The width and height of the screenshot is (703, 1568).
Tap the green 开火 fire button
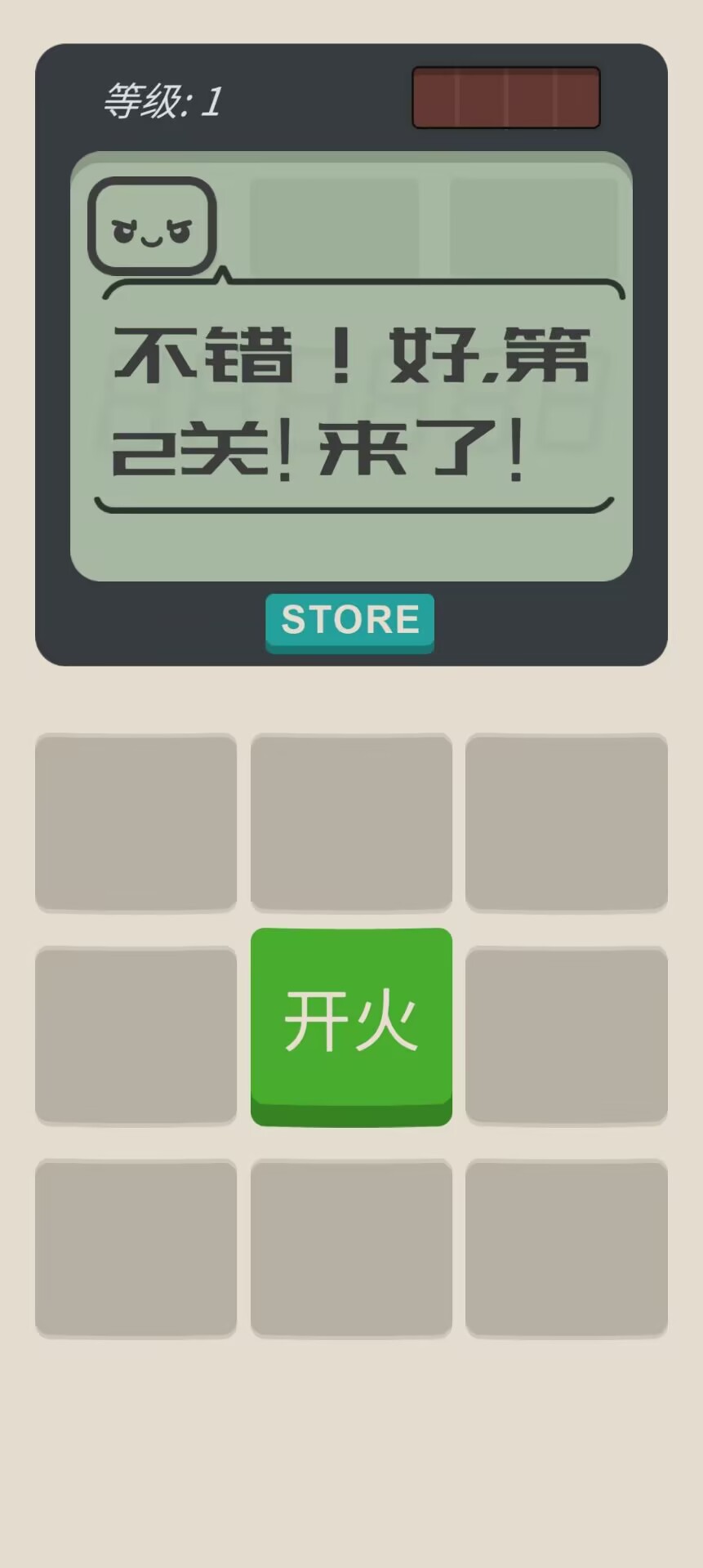[351, 1027]
